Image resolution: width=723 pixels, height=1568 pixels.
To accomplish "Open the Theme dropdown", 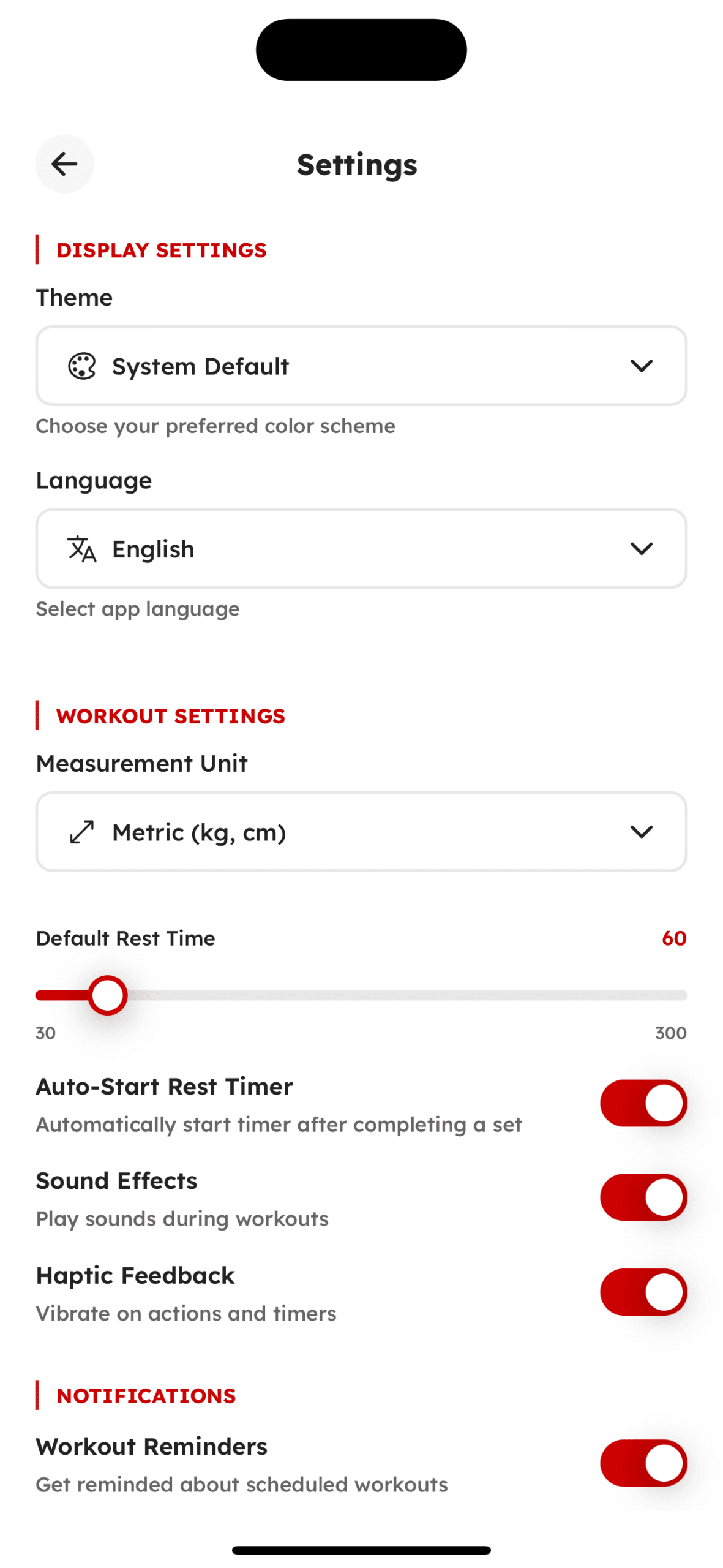I will coord(361,366).
